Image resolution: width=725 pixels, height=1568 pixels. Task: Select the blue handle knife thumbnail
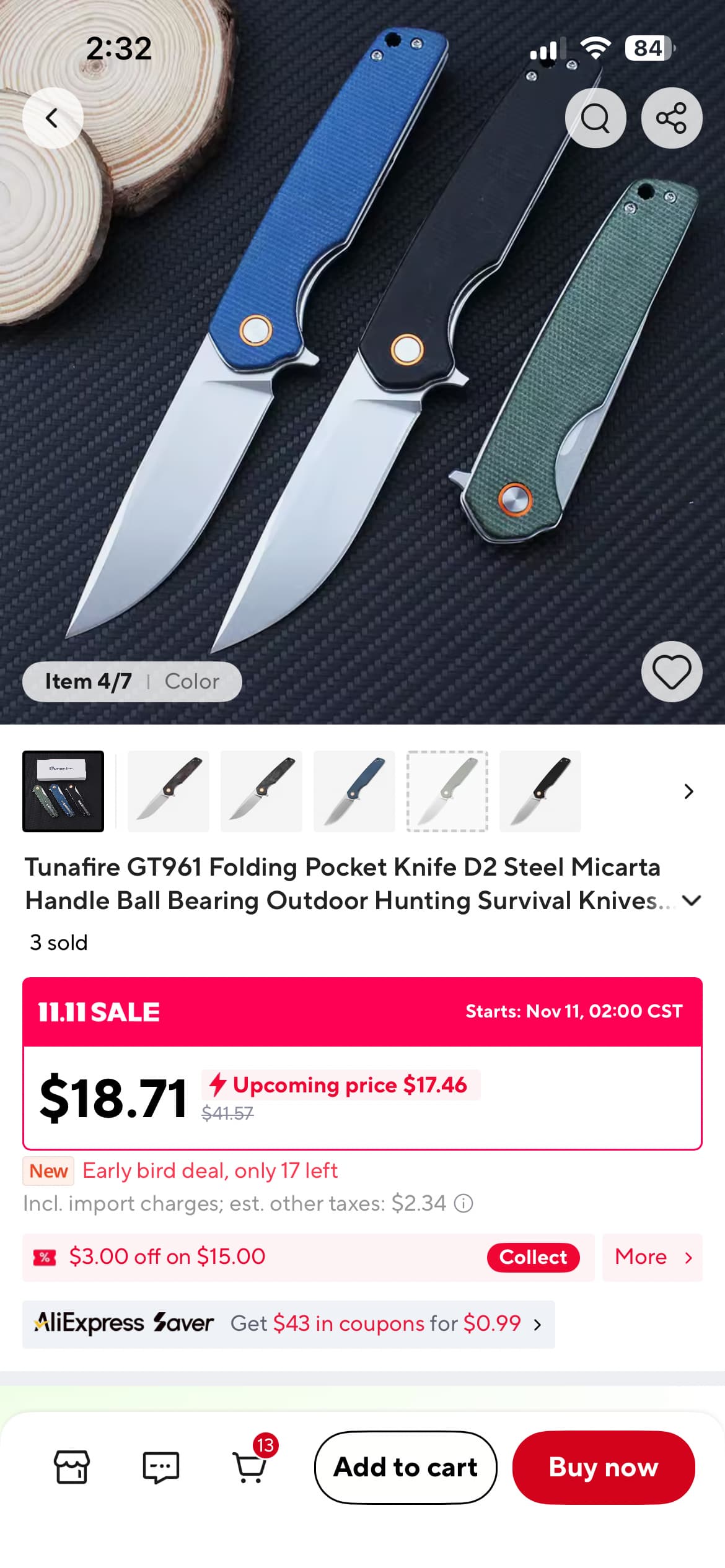354,791
